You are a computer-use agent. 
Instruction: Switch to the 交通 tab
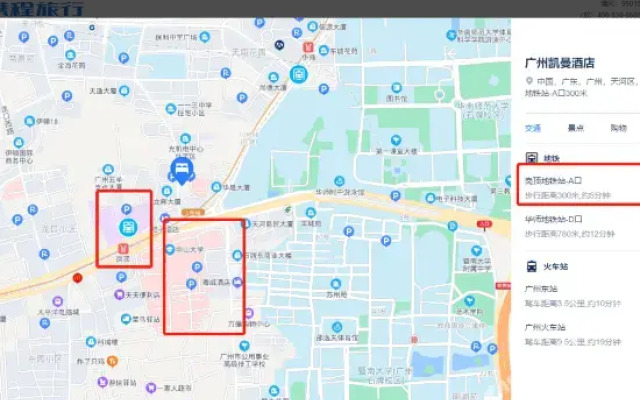[x=534, y=127]
